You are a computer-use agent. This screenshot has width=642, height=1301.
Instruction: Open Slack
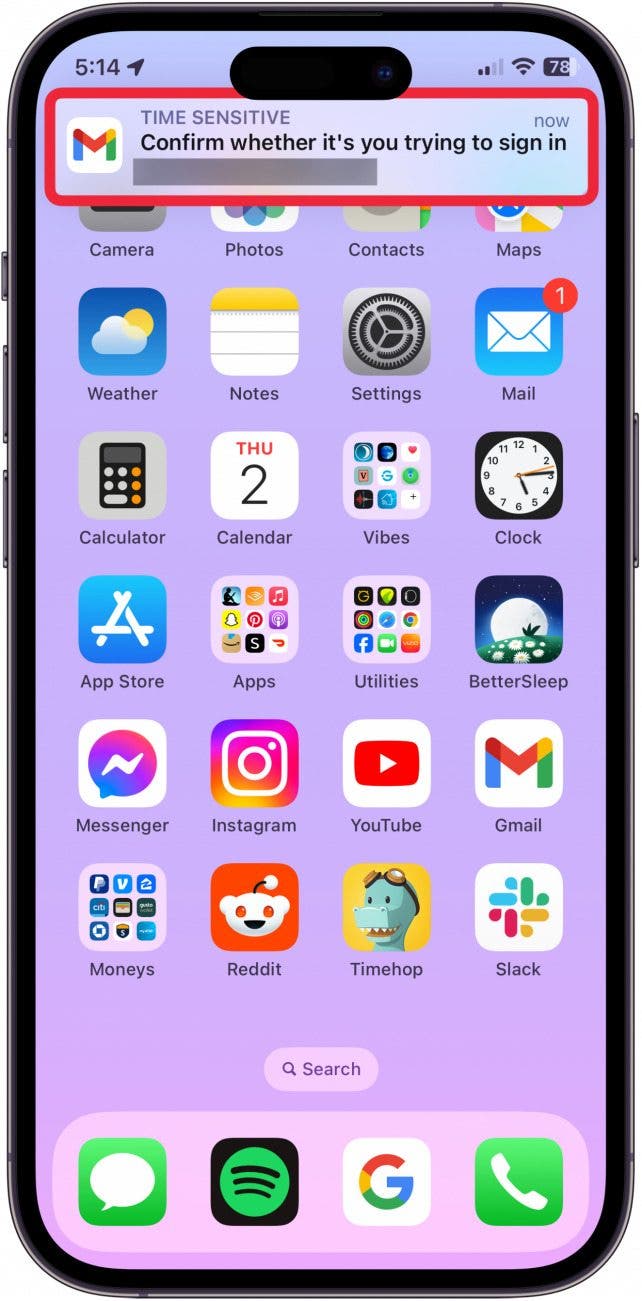(518, 908)
